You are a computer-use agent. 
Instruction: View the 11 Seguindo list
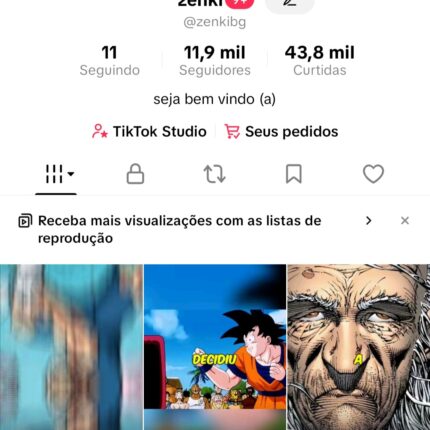[110, 61]
